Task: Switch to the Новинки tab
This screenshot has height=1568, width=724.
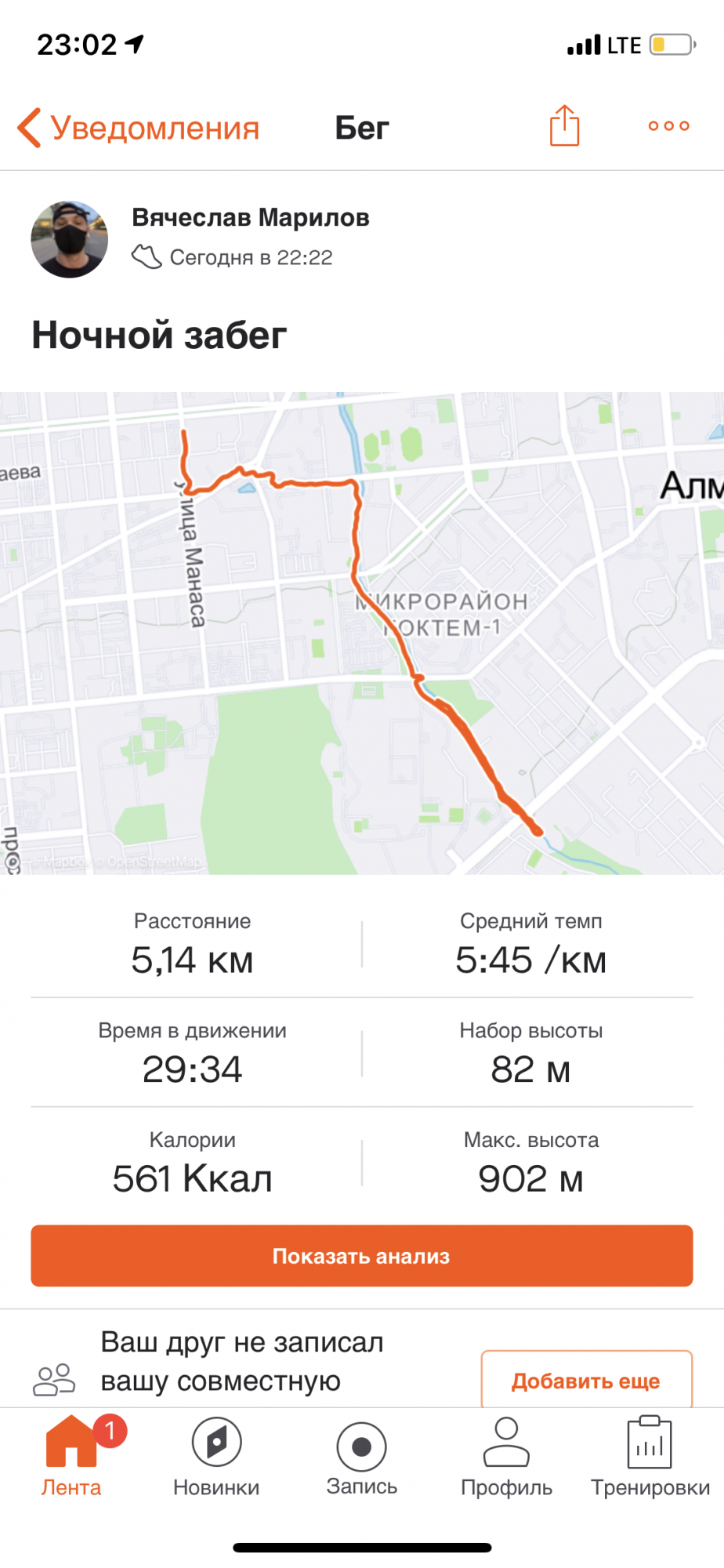Action: coord(216,1457)
